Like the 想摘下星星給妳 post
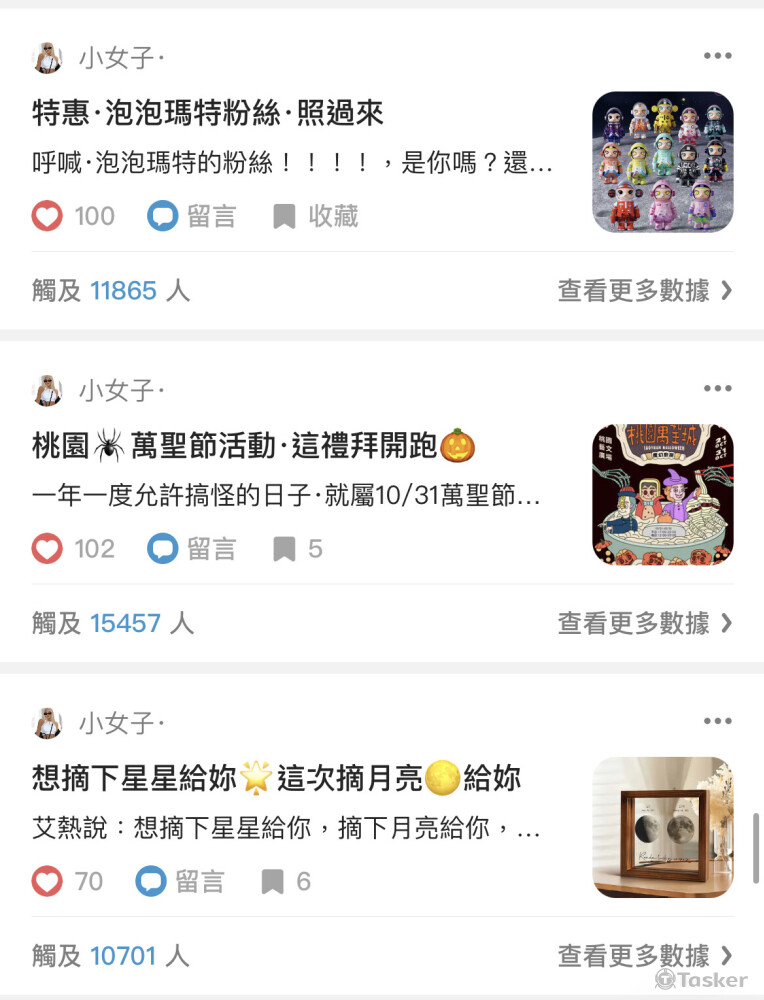The width and height of the screenshot is (764, 1000). pos(47,881)
